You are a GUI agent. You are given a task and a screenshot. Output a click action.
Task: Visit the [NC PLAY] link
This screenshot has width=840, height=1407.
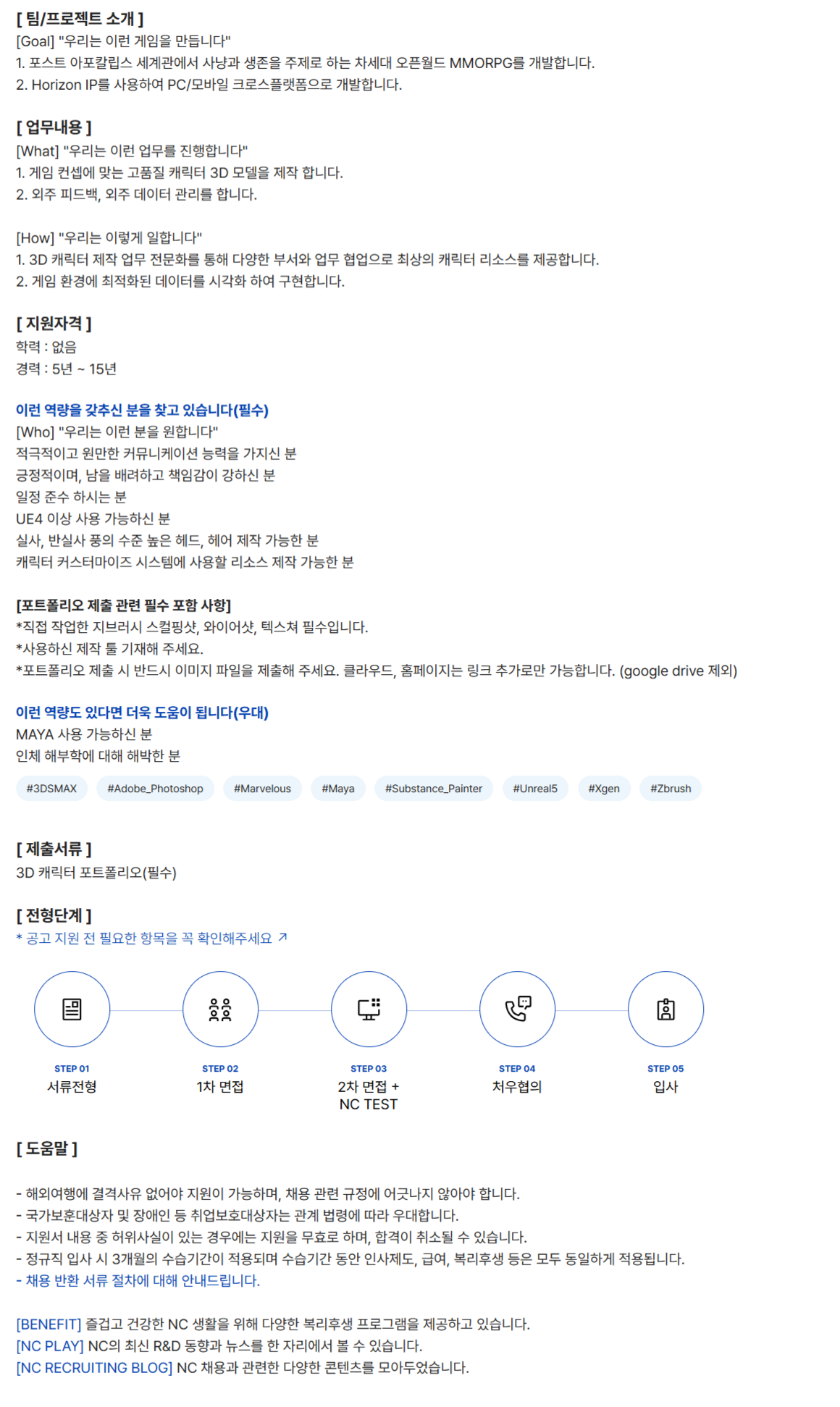click(x=50, y=1345)
